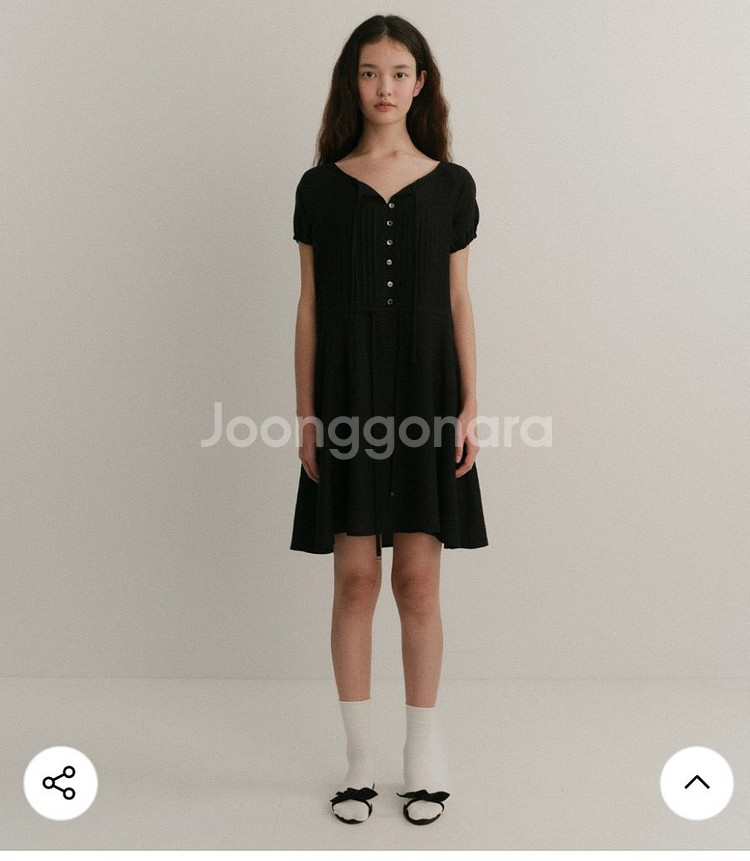Viewport: 750px width, 861px height.
Task: Share this product listing
Action: point(60,783)
